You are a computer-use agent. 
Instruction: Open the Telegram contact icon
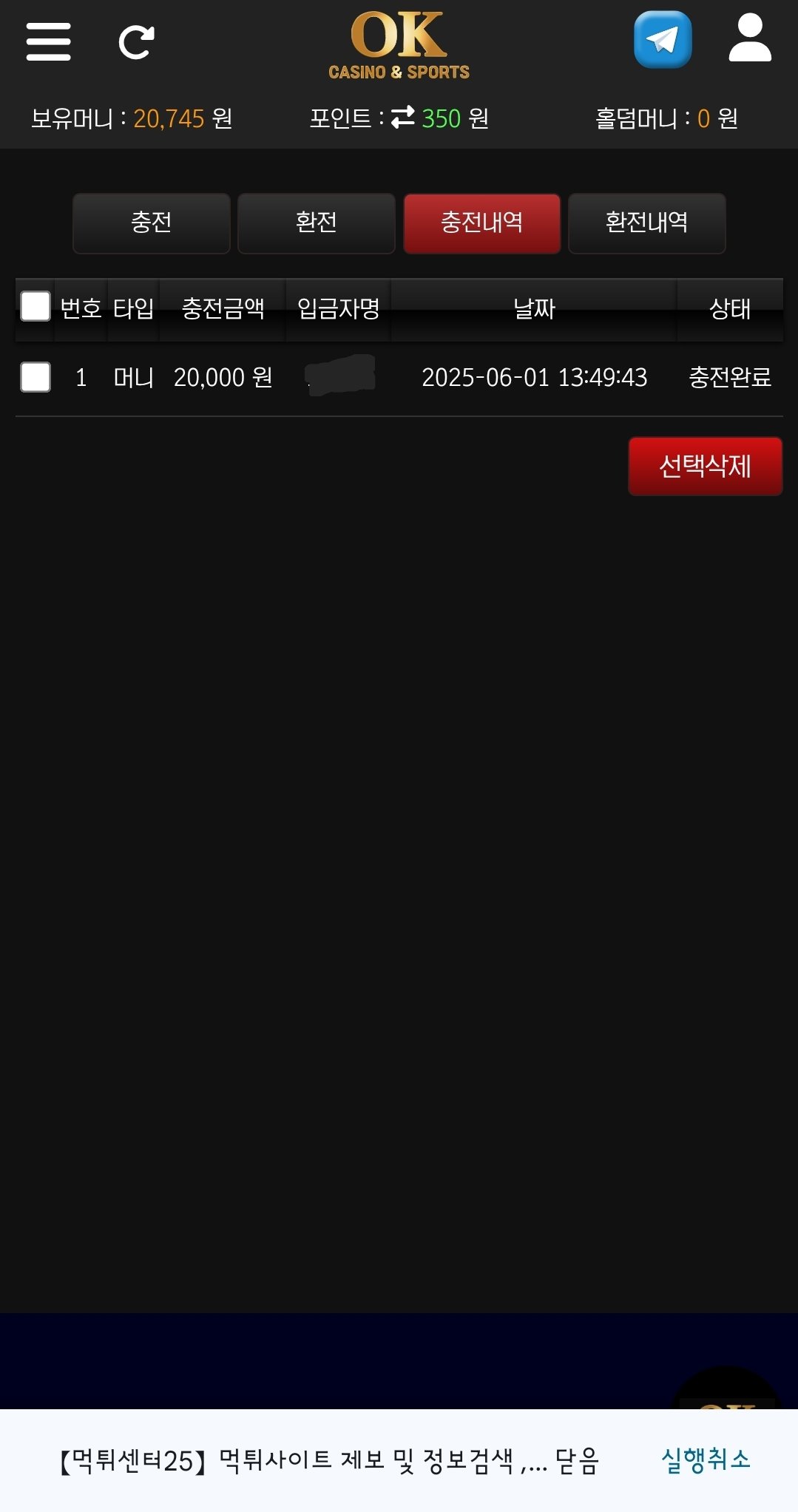(x=663, y=40)
